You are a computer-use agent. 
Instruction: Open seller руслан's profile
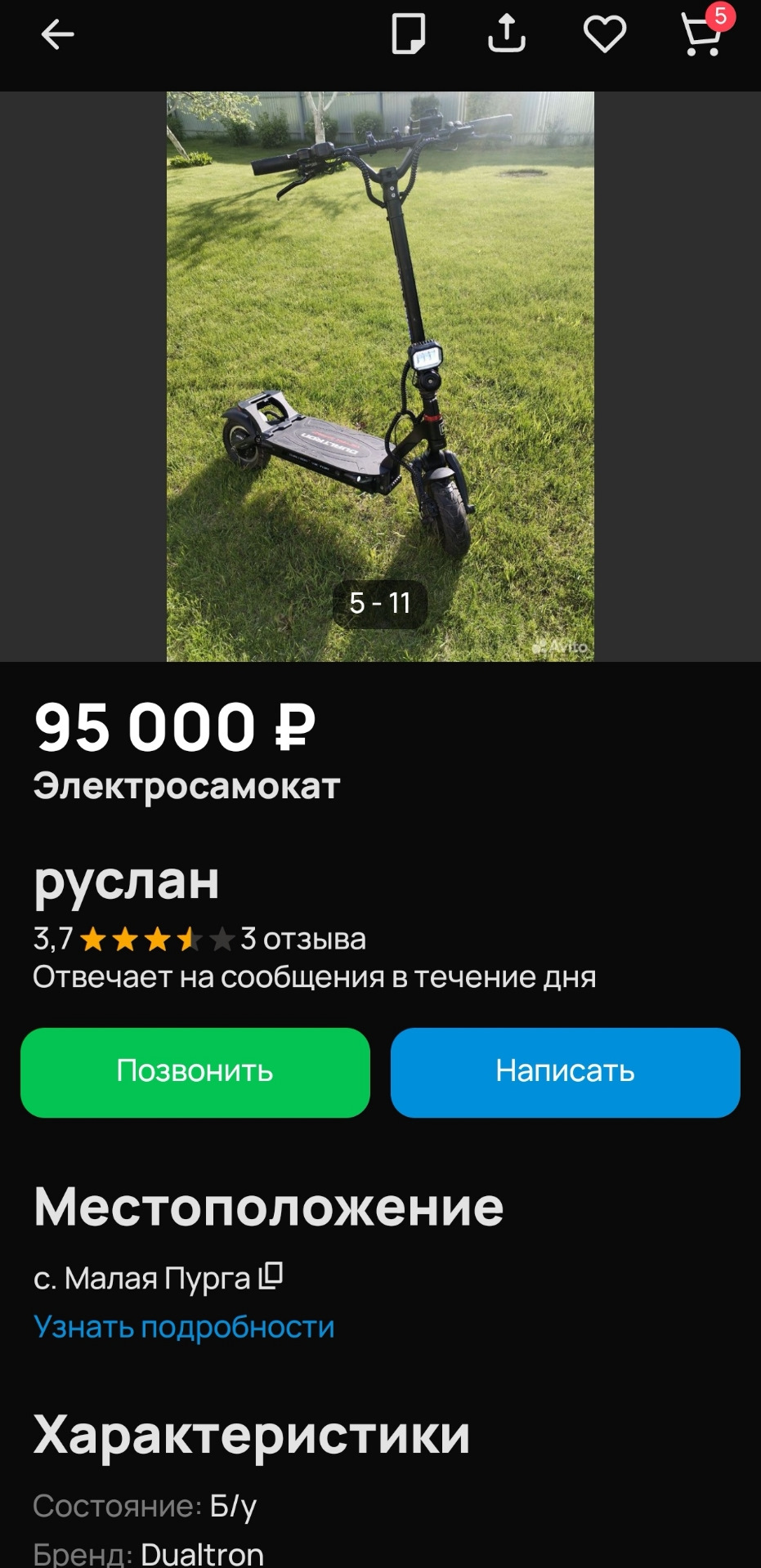(x=127, y=880)
